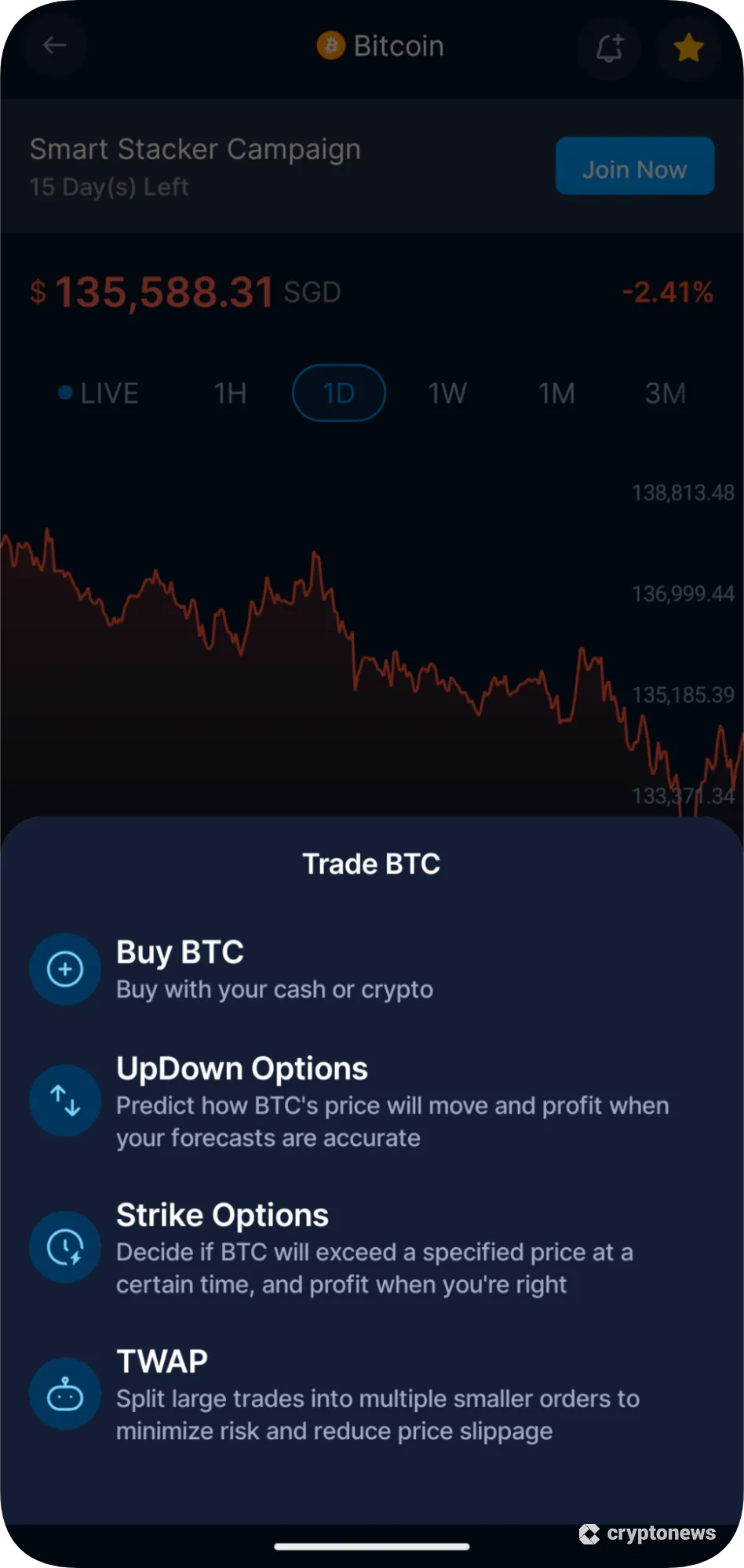Tap the TWAP robot icon
This screenshot has width=744, height=1568.
point(64,1393)
